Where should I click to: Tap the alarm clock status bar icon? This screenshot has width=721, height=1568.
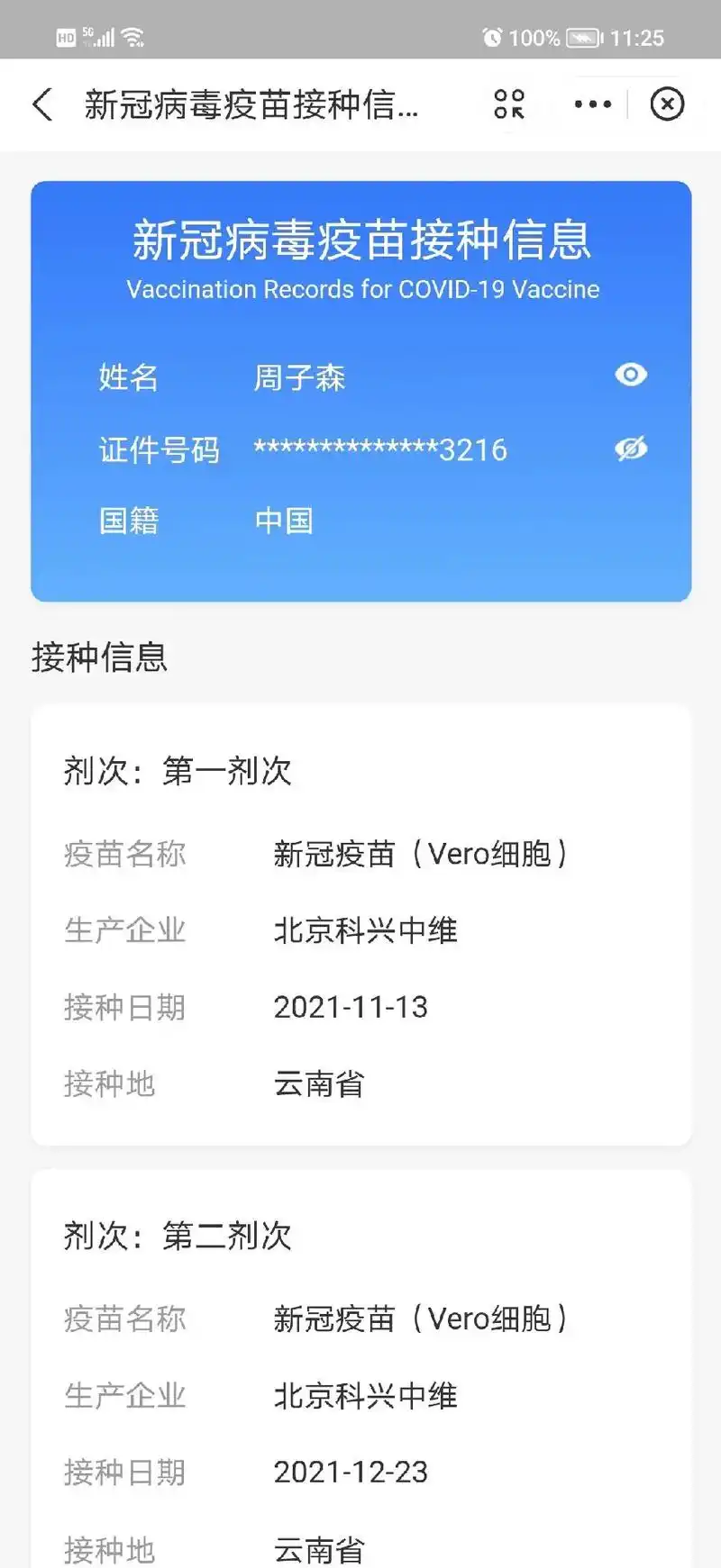click(491, 38)
